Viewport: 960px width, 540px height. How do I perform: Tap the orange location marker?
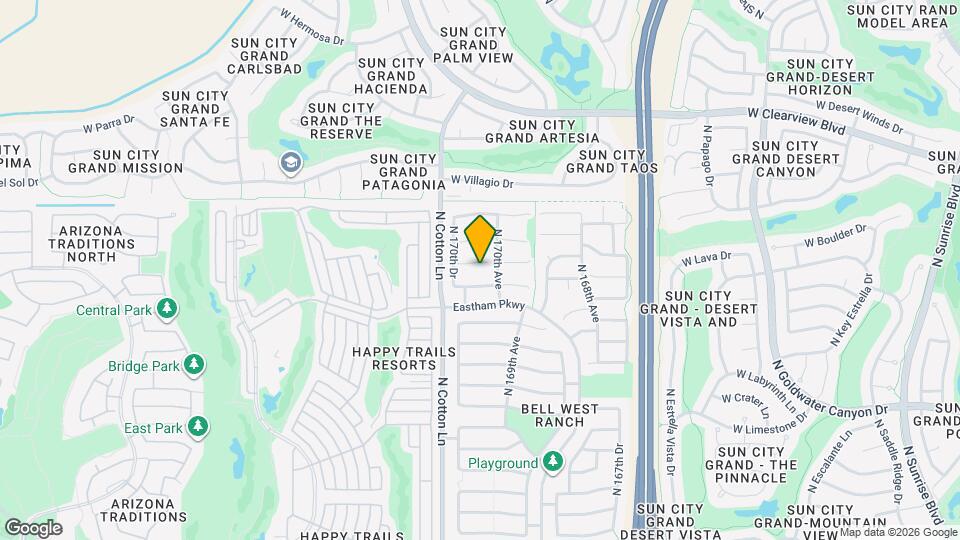(x=481, y=238)
